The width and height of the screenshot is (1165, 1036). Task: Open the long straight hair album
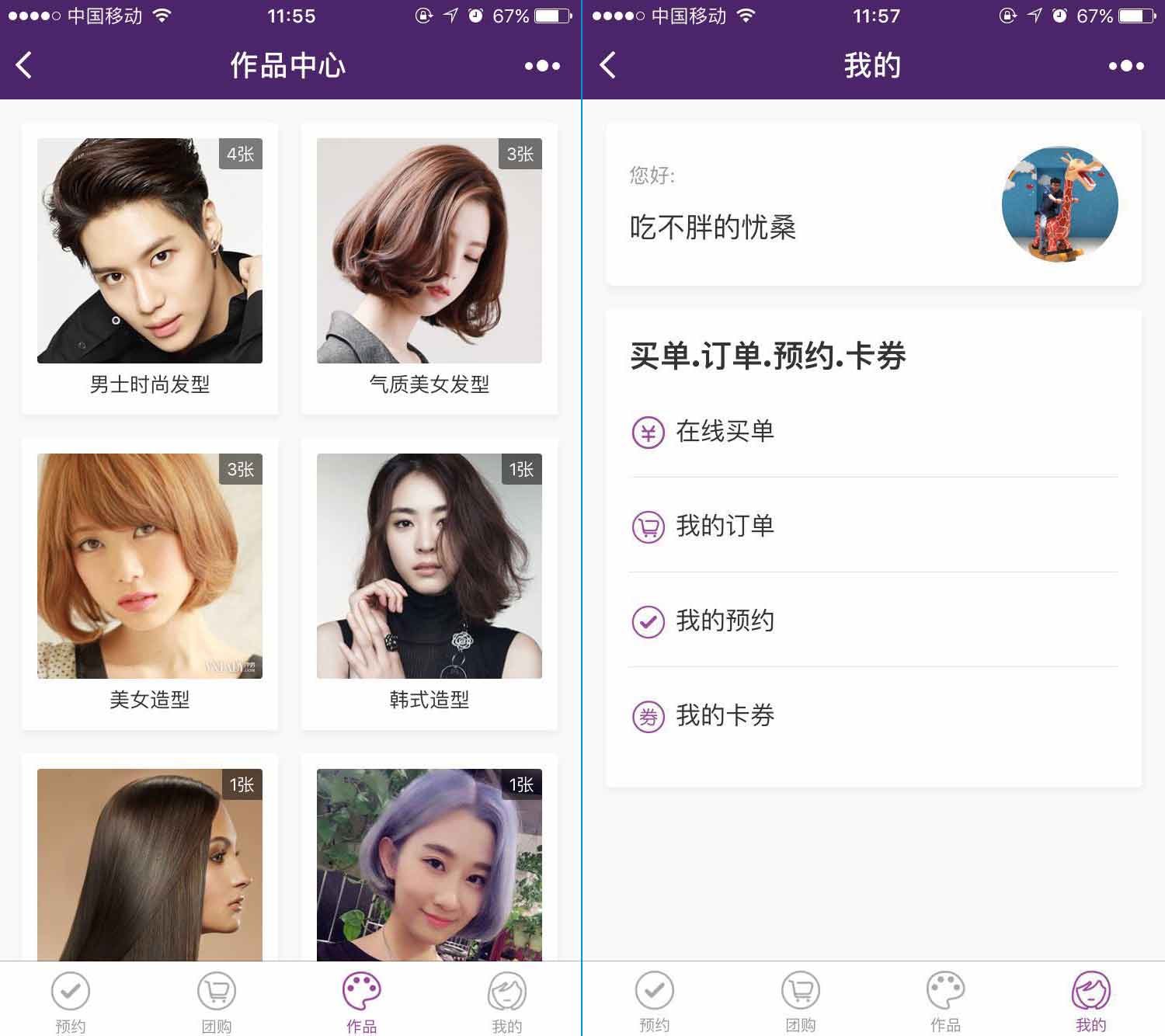pyautogui.click(x=150, y=864)
